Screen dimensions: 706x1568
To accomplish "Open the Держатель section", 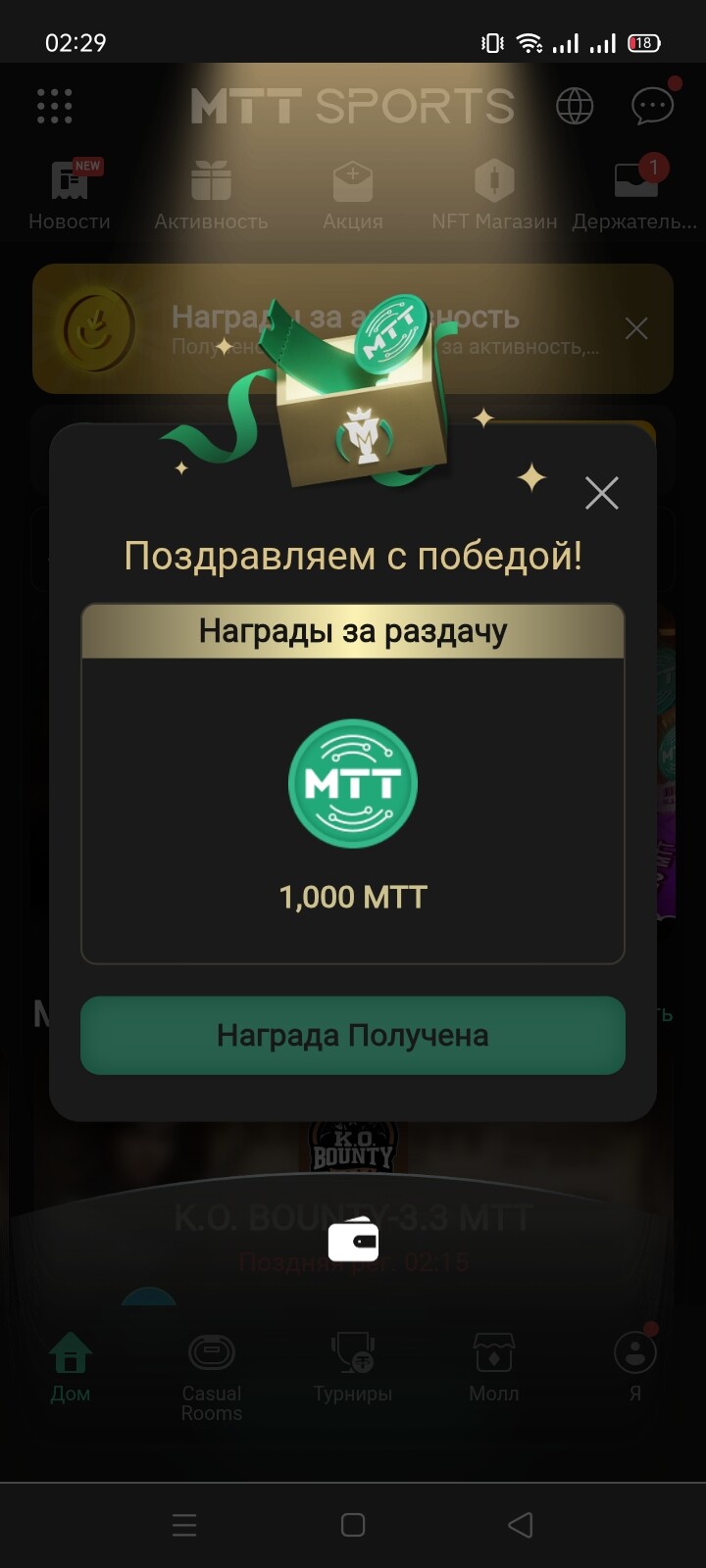I will pos(635,195).
